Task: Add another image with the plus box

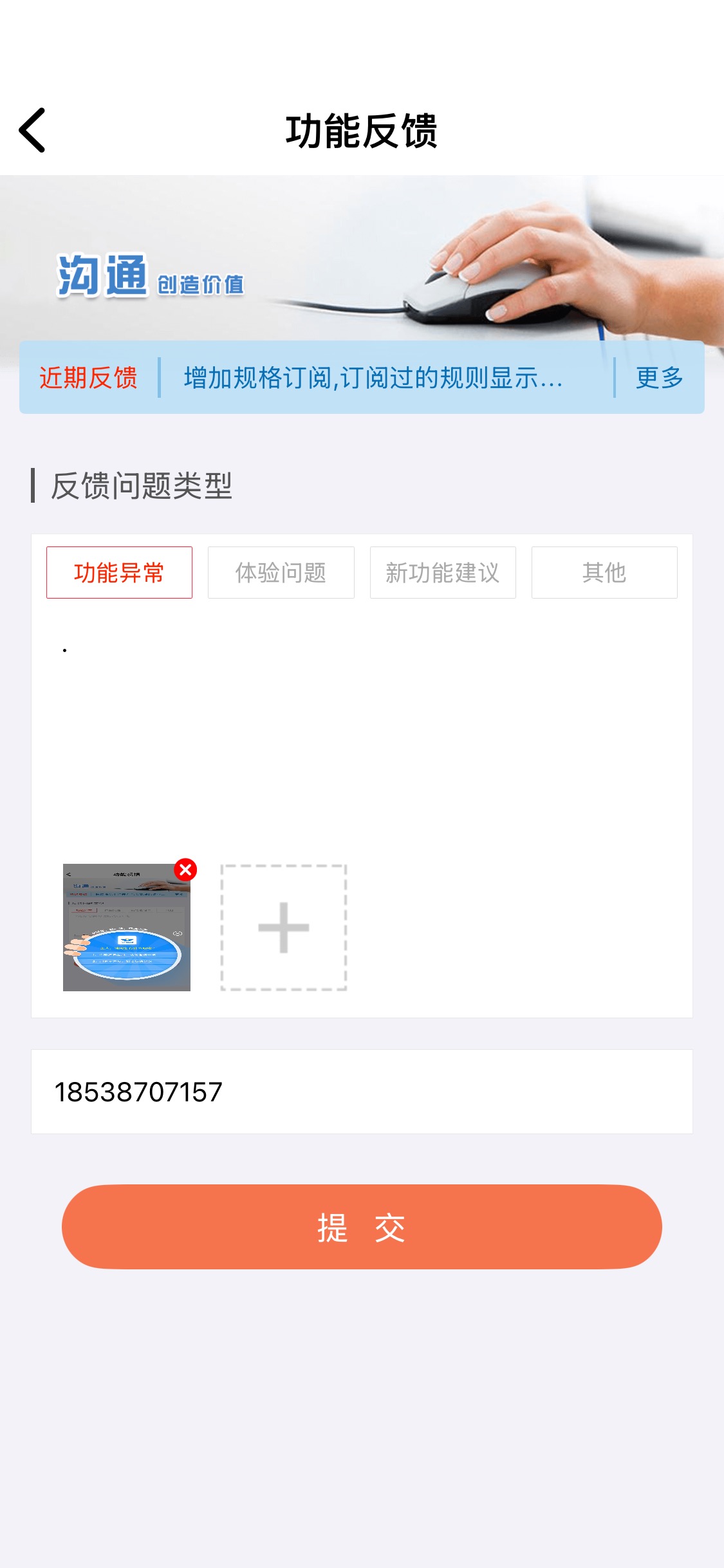Action: [284, 928]
